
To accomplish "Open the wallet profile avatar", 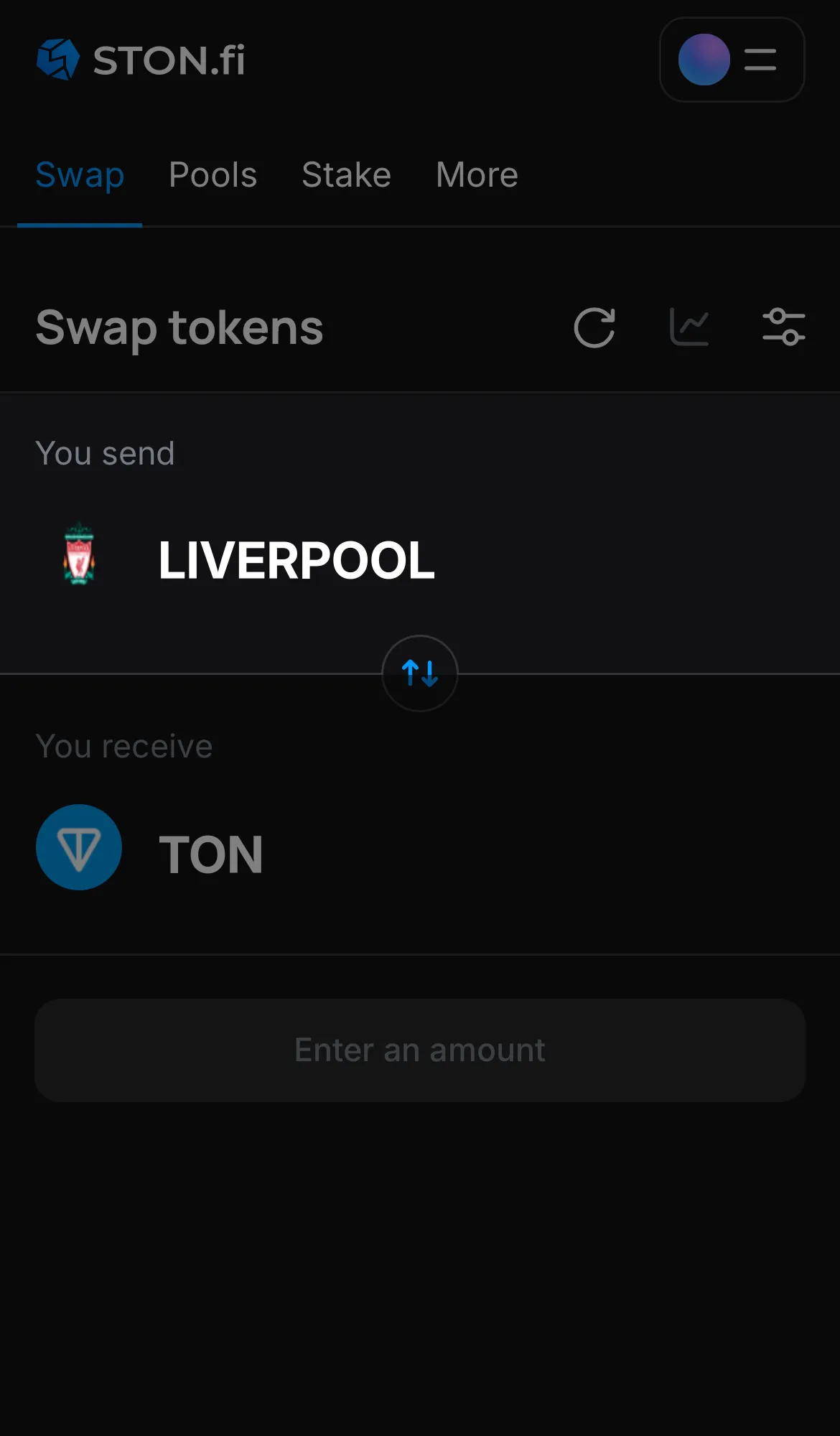I will click(x=704, y=60).
